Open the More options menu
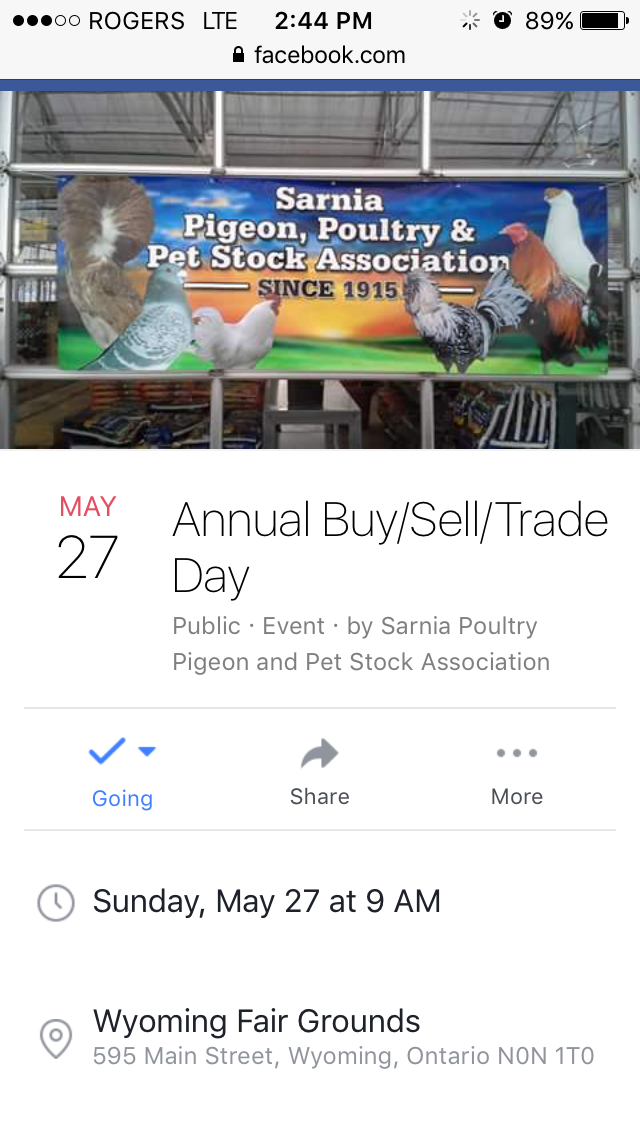Image resolution: width=640 pixels, height=1136 pixels. (517, 771)
